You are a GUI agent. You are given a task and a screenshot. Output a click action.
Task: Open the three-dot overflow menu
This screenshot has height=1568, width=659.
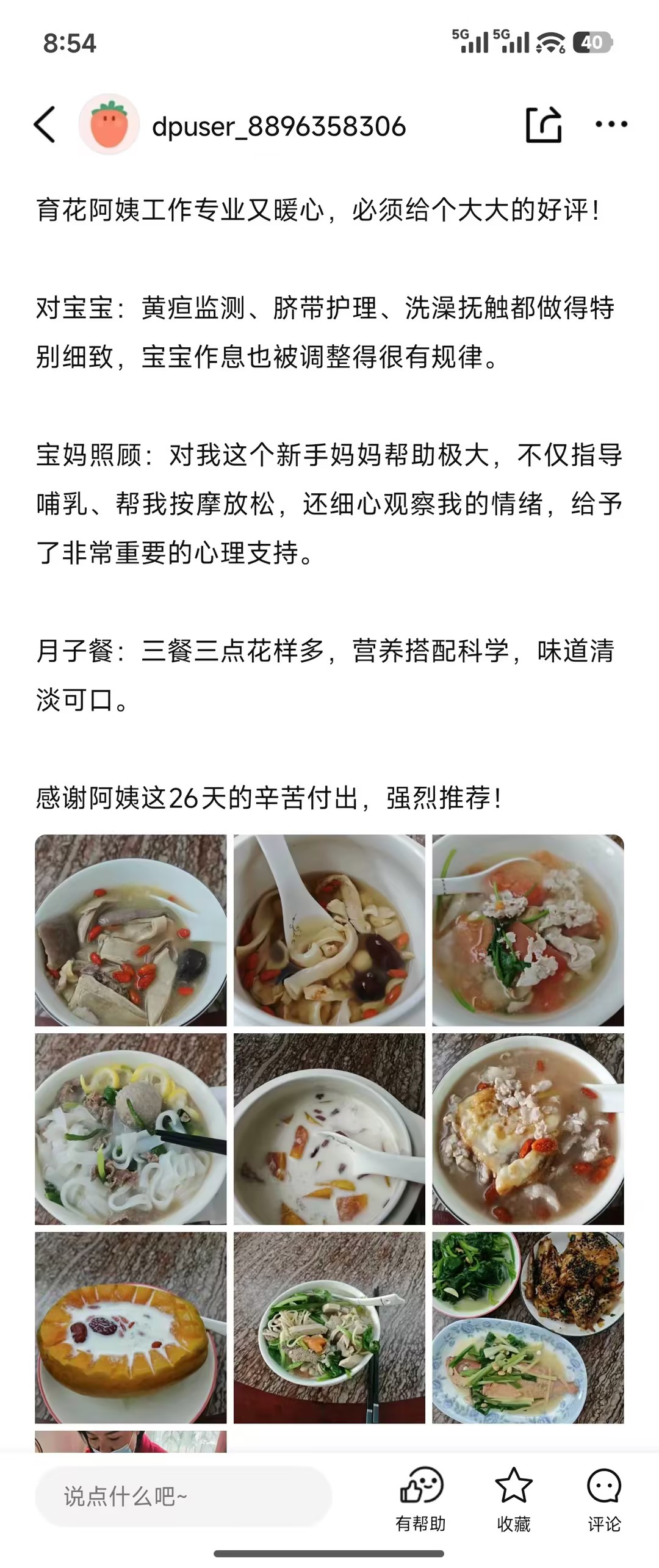pyautogui.click(x=611, y=125)
